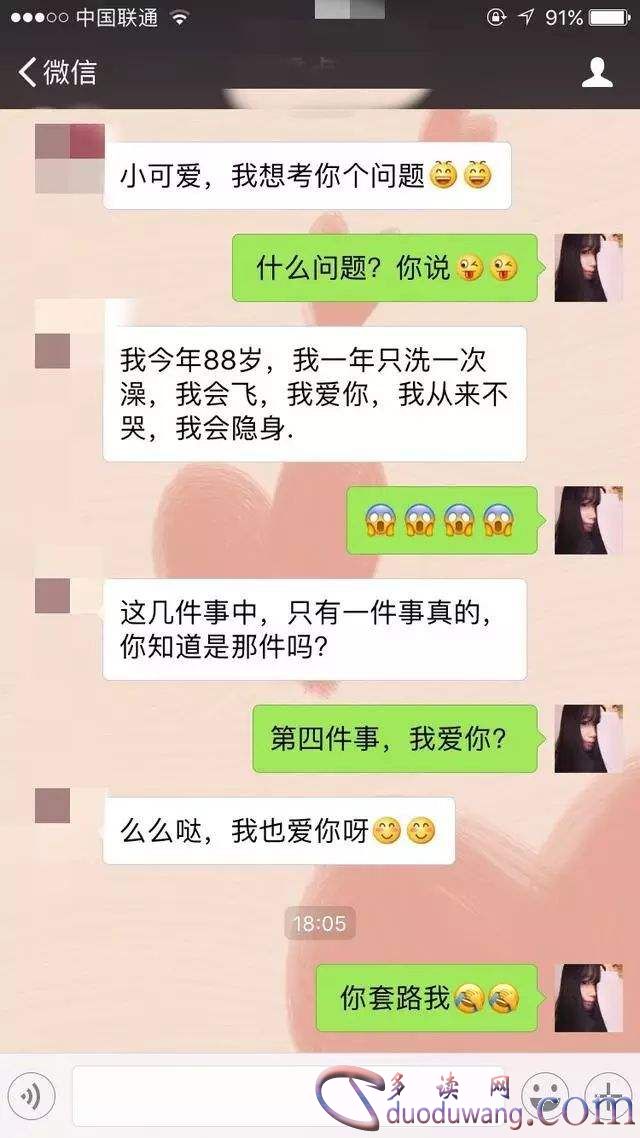The width and height of the screenshot is (640, 1138).
Task: Open chat details via the person icon
Action: point(597,72)
